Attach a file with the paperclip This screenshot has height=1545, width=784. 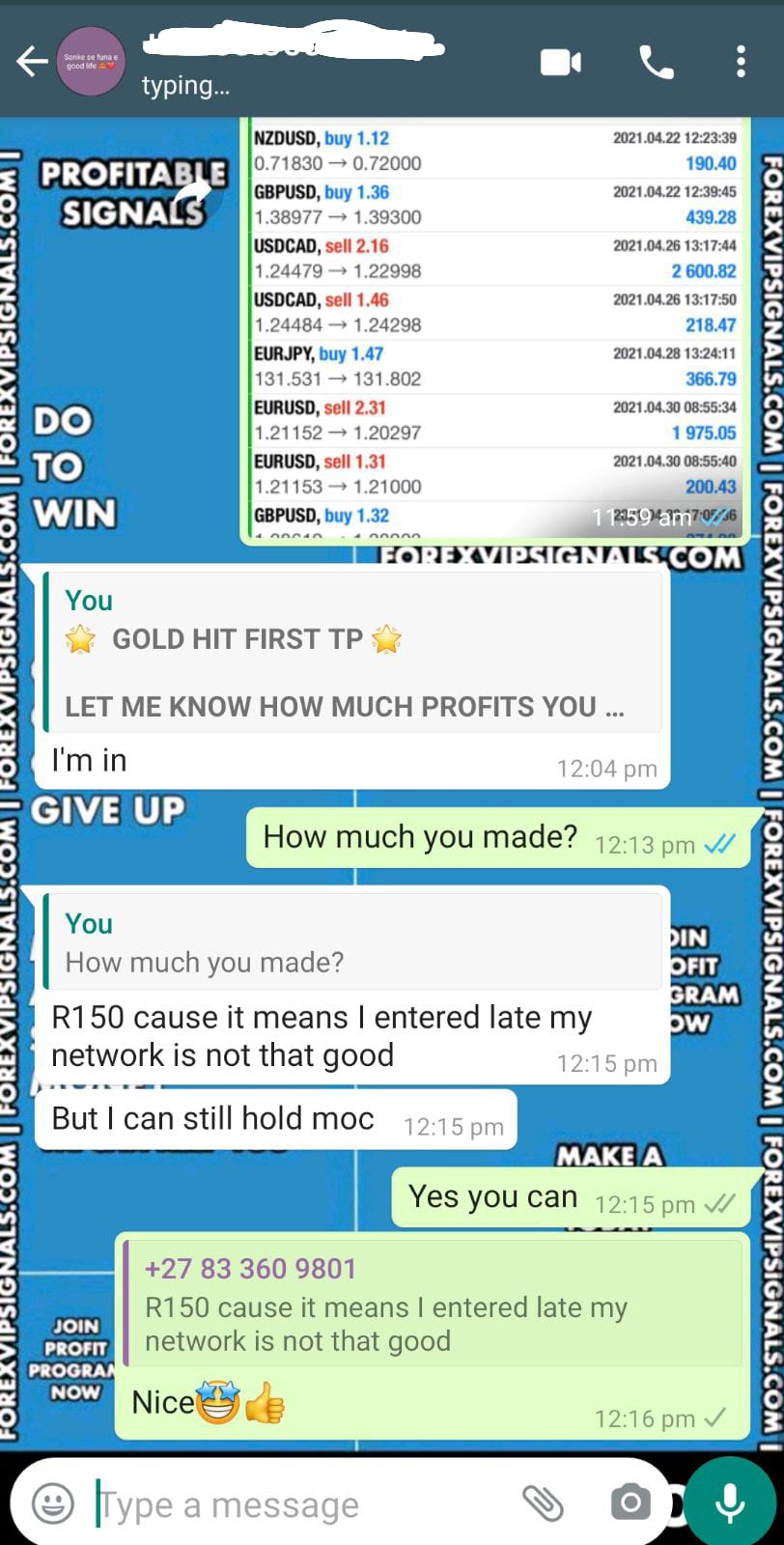(543, 1503)
